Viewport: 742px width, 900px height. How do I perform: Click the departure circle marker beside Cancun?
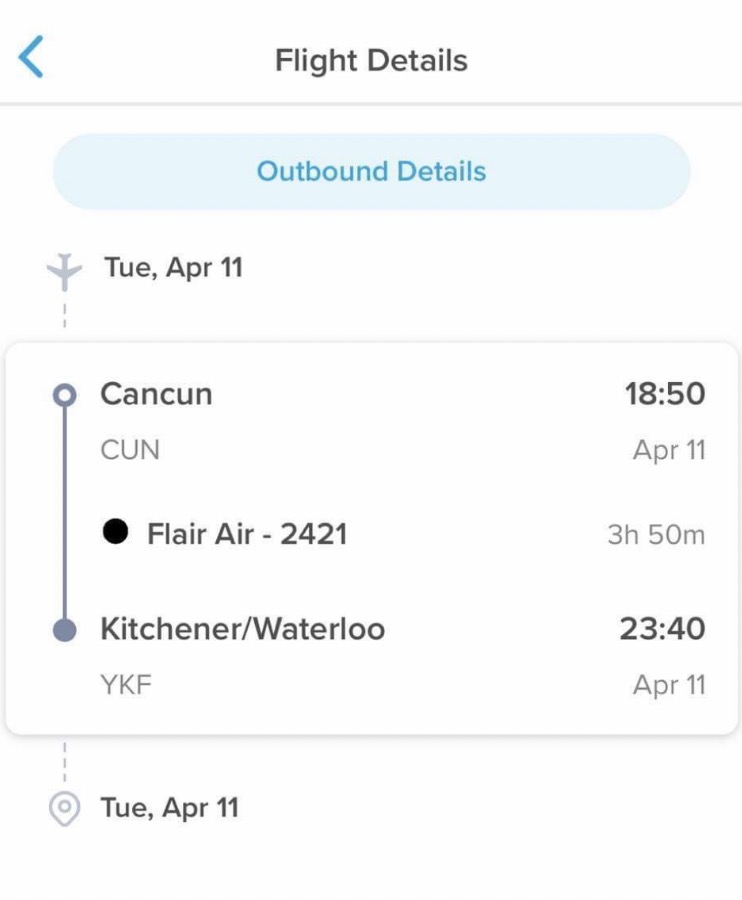click(x=64, y=392)
